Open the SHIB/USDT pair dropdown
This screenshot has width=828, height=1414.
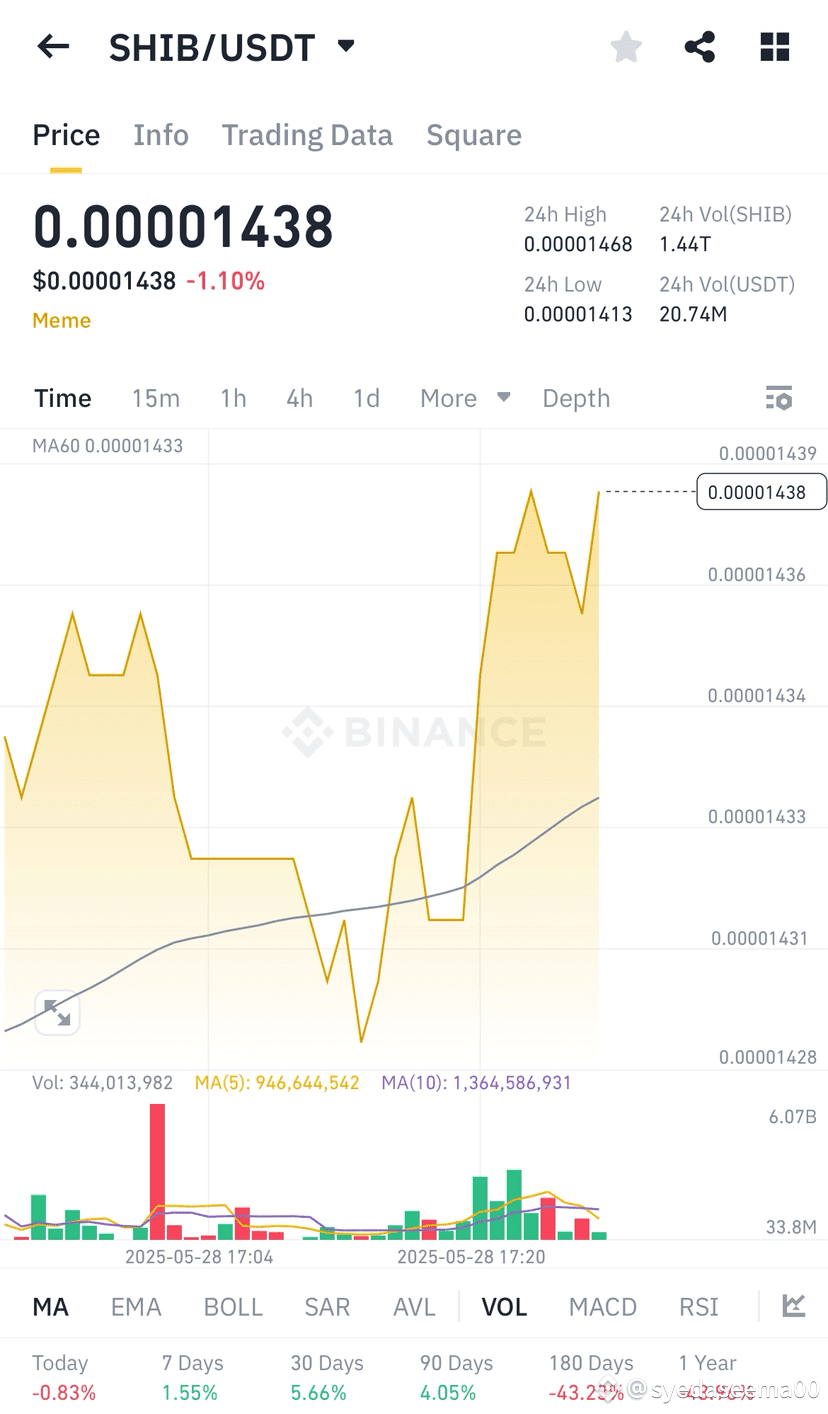346,46
